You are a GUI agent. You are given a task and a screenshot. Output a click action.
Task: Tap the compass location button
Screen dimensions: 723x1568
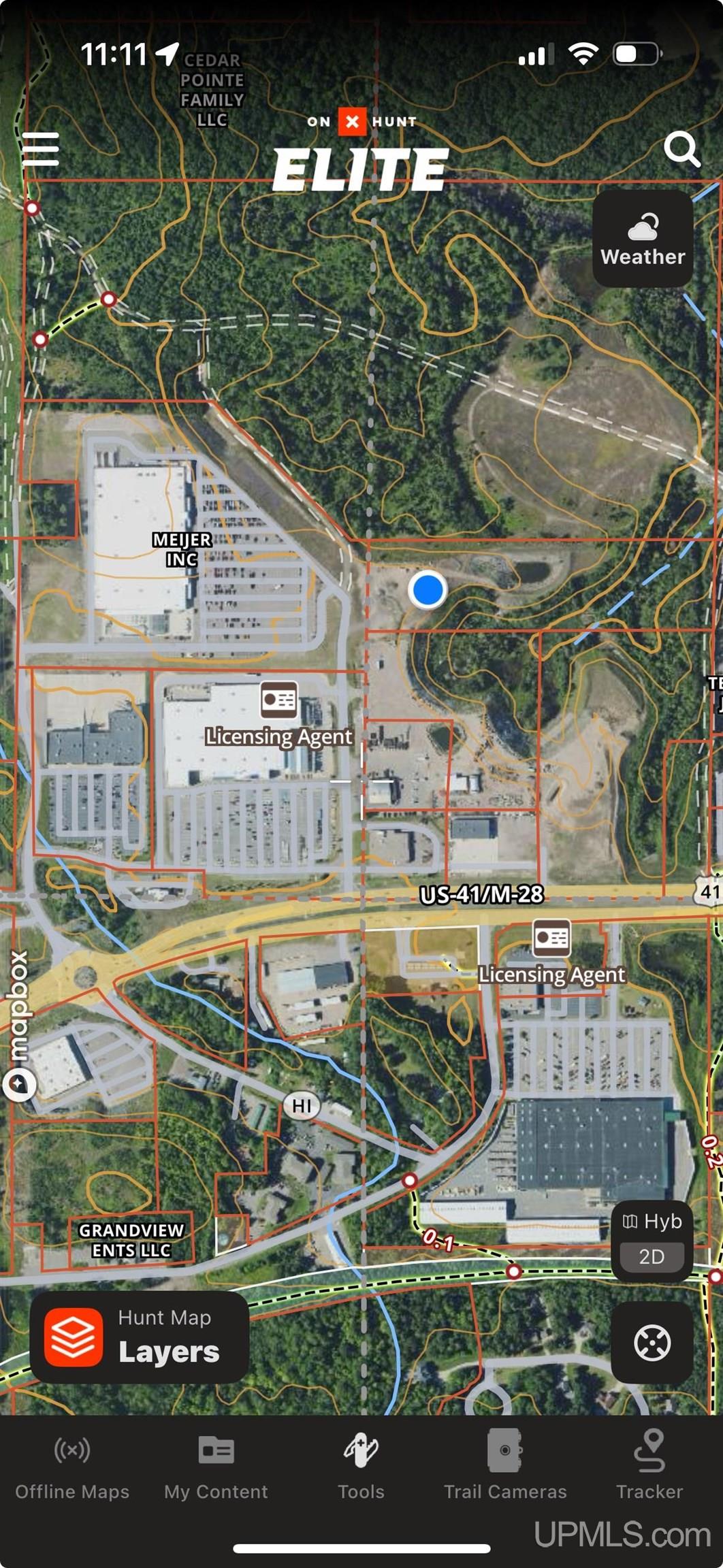click(x=652, y=1343)
